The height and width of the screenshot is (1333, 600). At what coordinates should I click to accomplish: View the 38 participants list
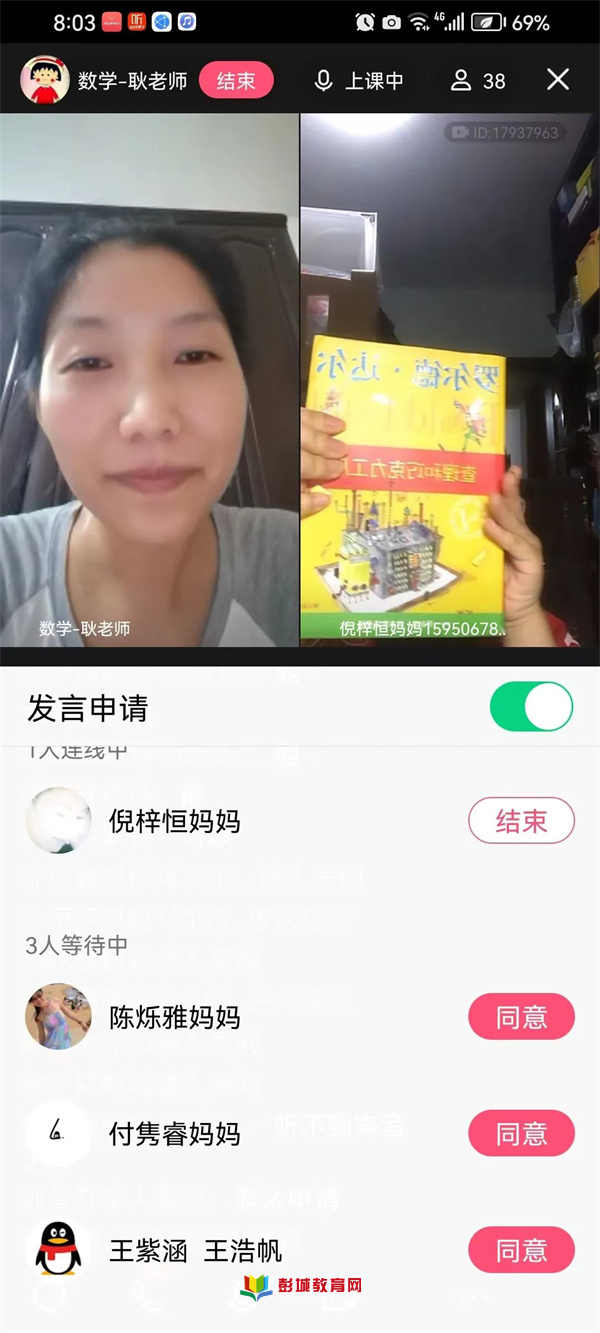click(x=478, y=81)
